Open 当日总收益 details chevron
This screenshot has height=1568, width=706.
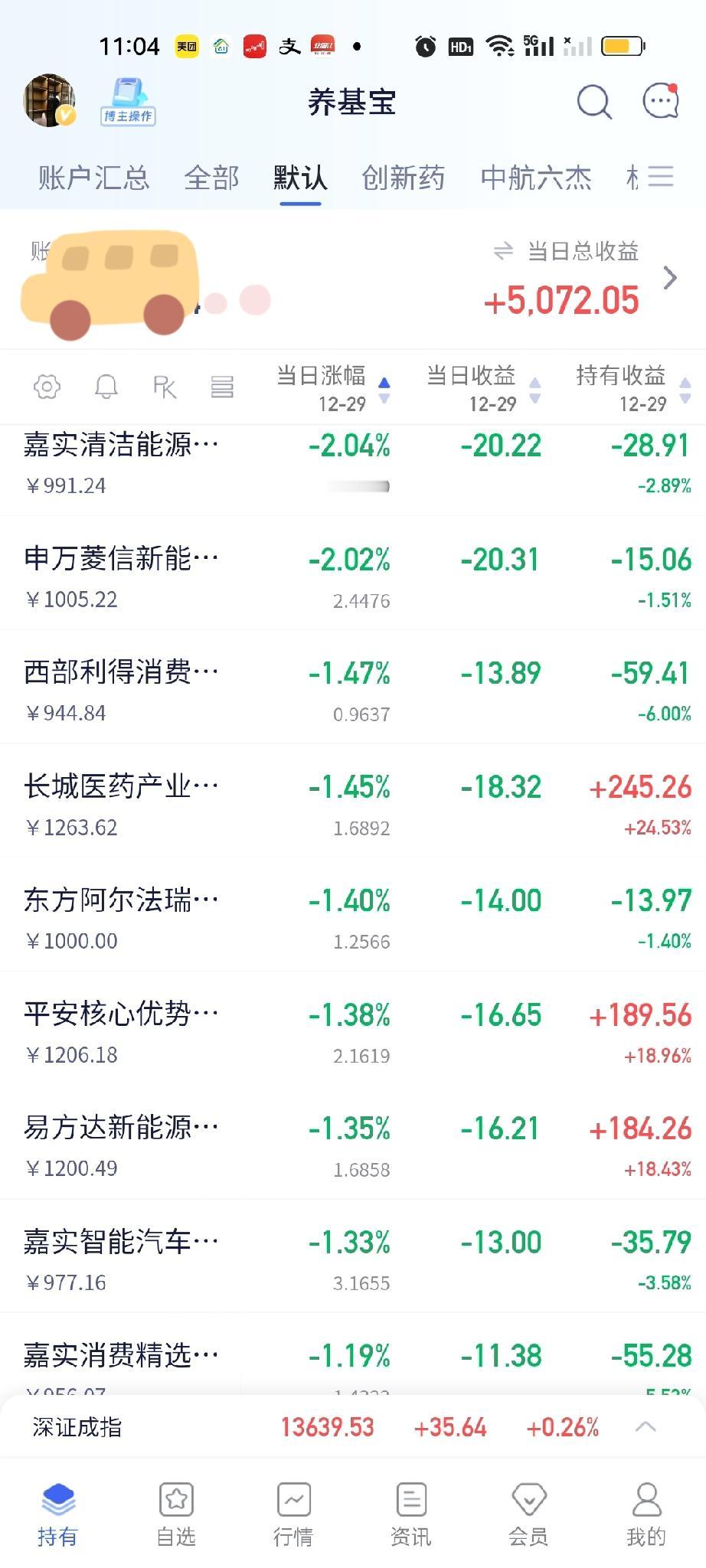coord(670,278)
